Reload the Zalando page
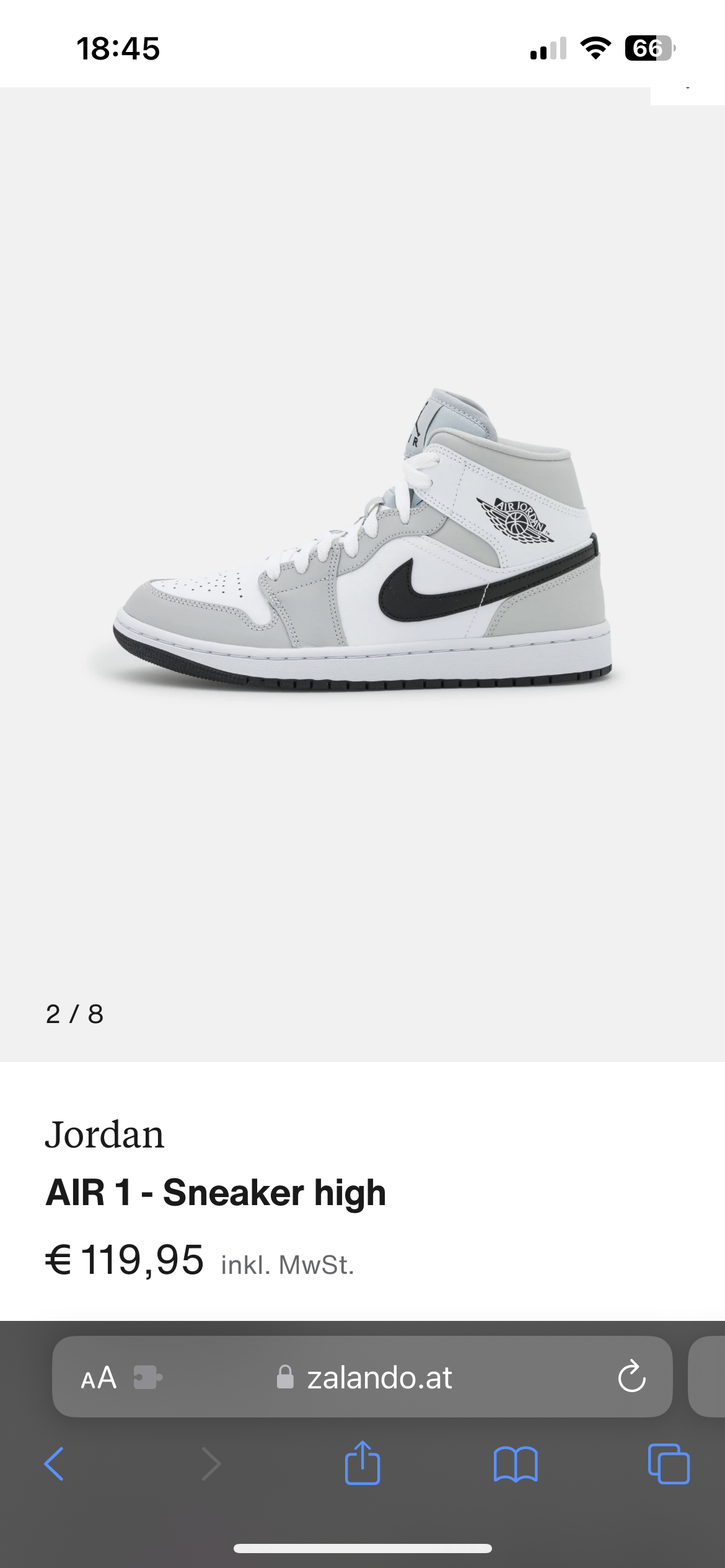The width and height of the screenshot is (725, 1568). (x=631, y=1377)
